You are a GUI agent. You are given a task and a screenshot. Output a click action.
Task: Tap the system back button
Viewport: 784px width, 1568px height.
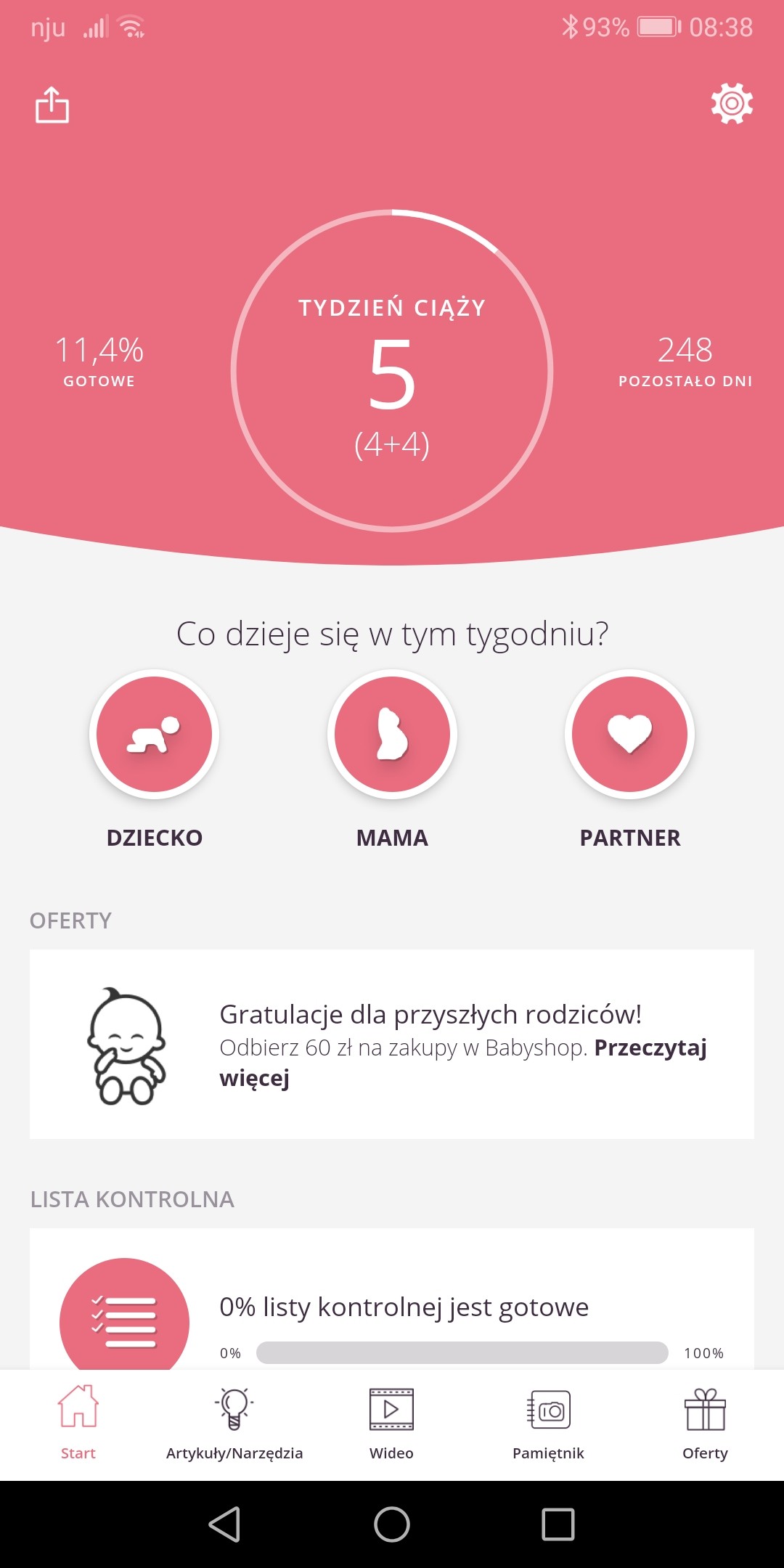pos(224,1524)
